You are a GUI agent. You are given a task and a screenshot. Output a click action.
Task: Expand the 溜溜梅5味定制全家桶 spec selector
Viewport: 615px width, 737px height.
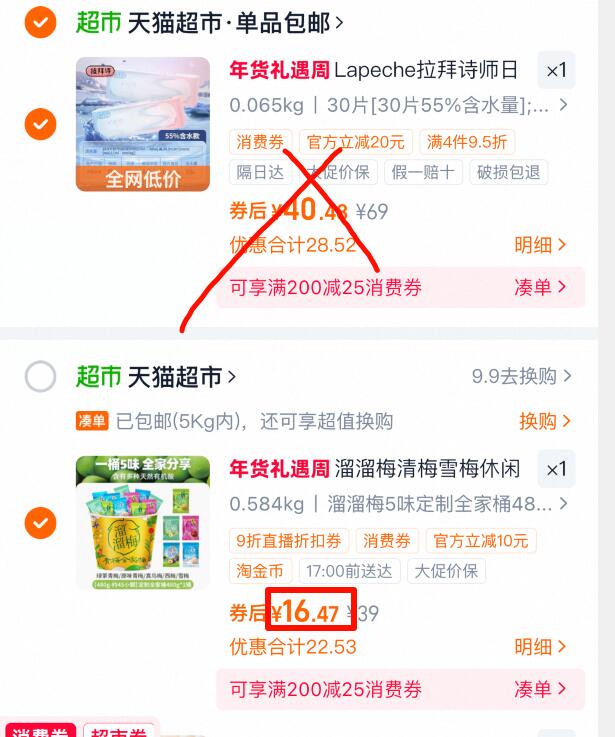tap(399, 504)
